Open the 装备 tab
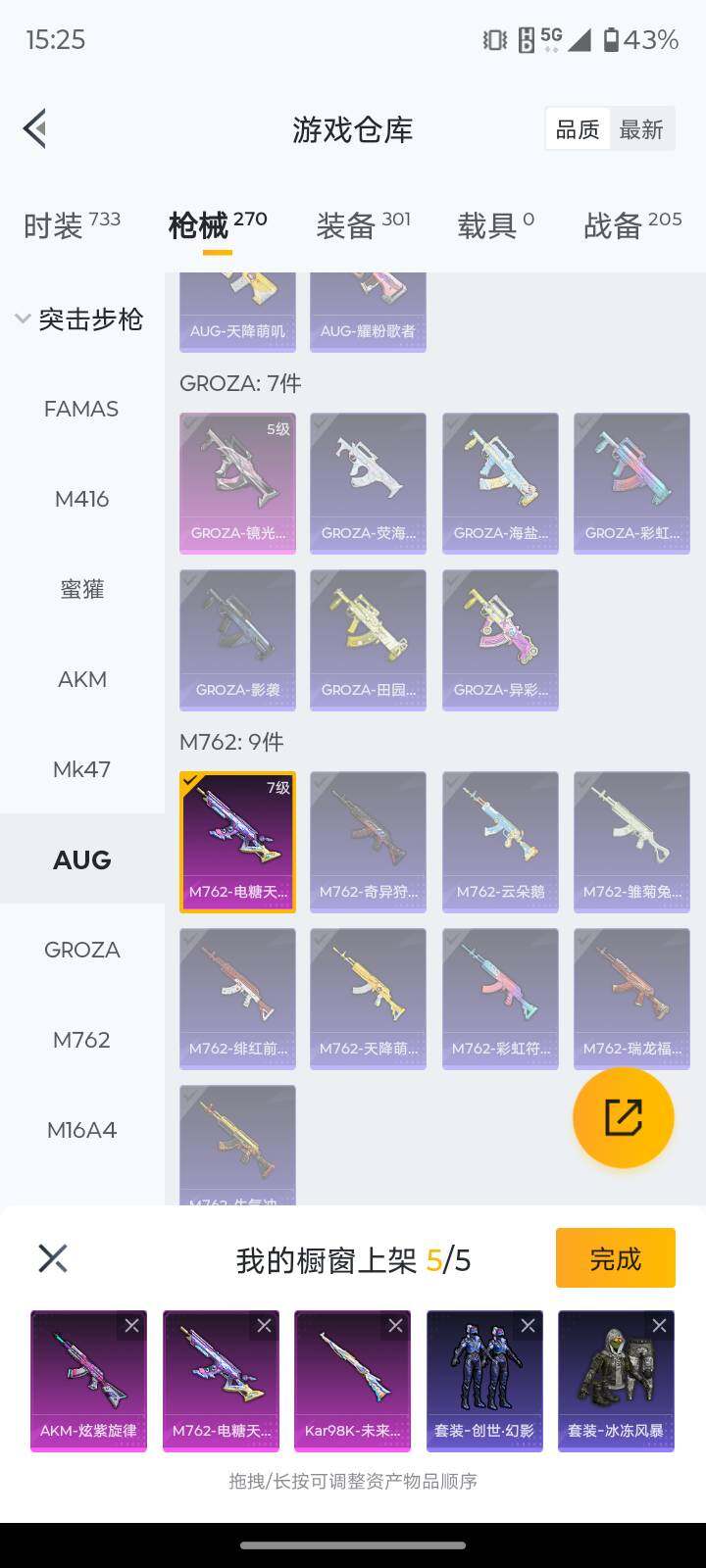This screenshot has height=1568, width=706. [x=363, y=225]
